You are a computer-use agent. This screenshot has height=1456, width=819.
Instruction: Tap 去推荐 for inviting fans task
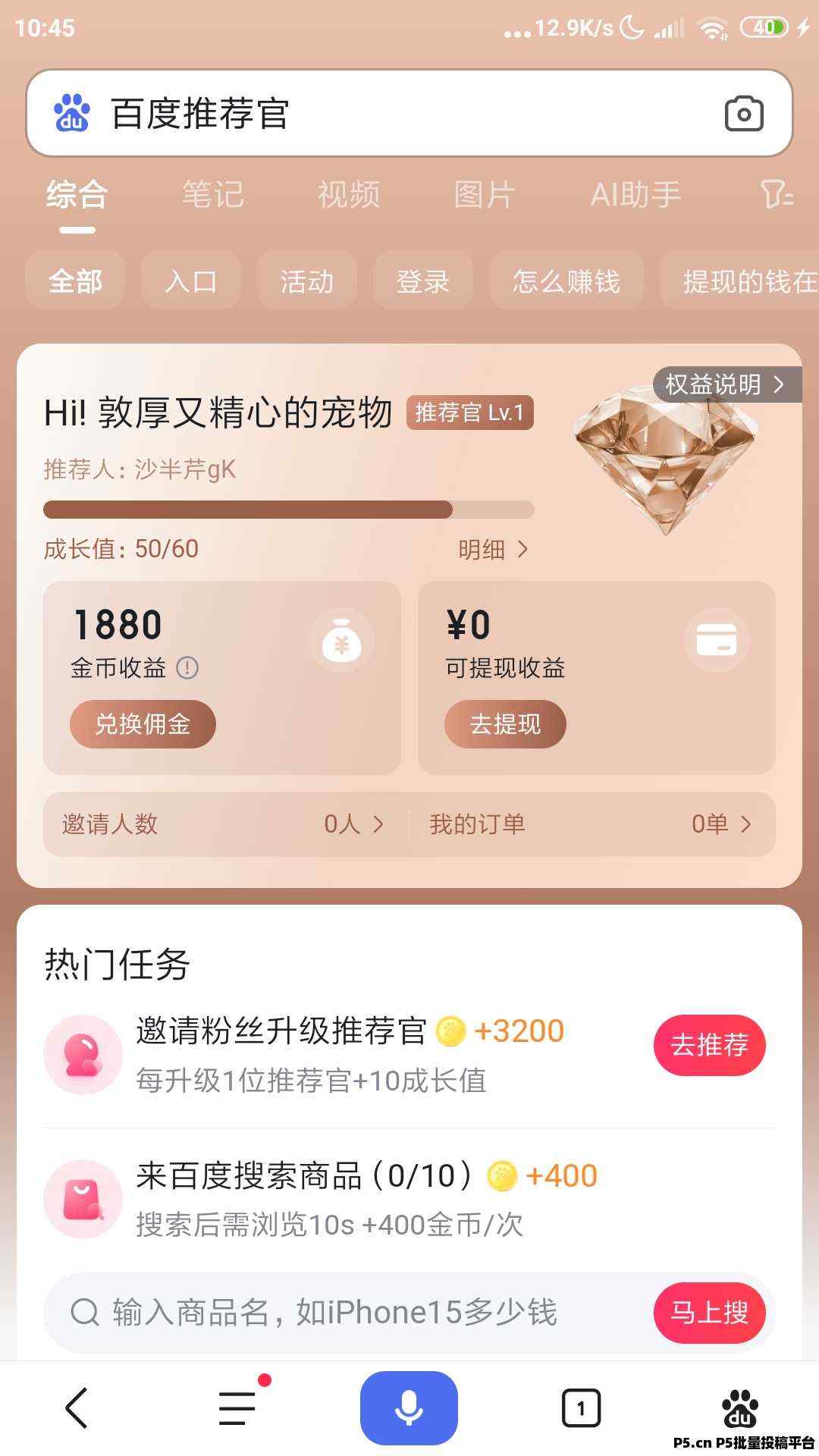click(709, 1045)
